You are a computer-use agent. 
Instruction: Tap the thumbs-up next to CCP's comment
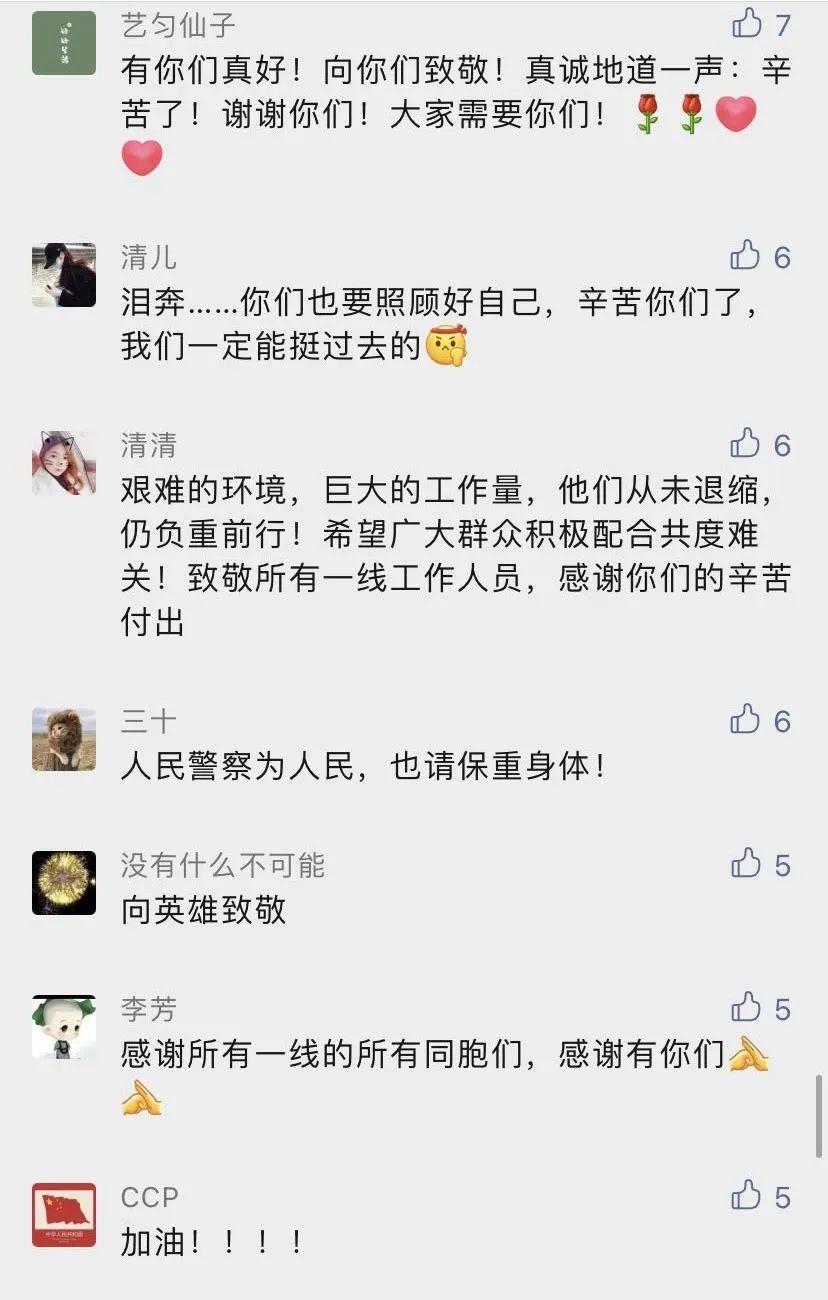pos(744,1197)
